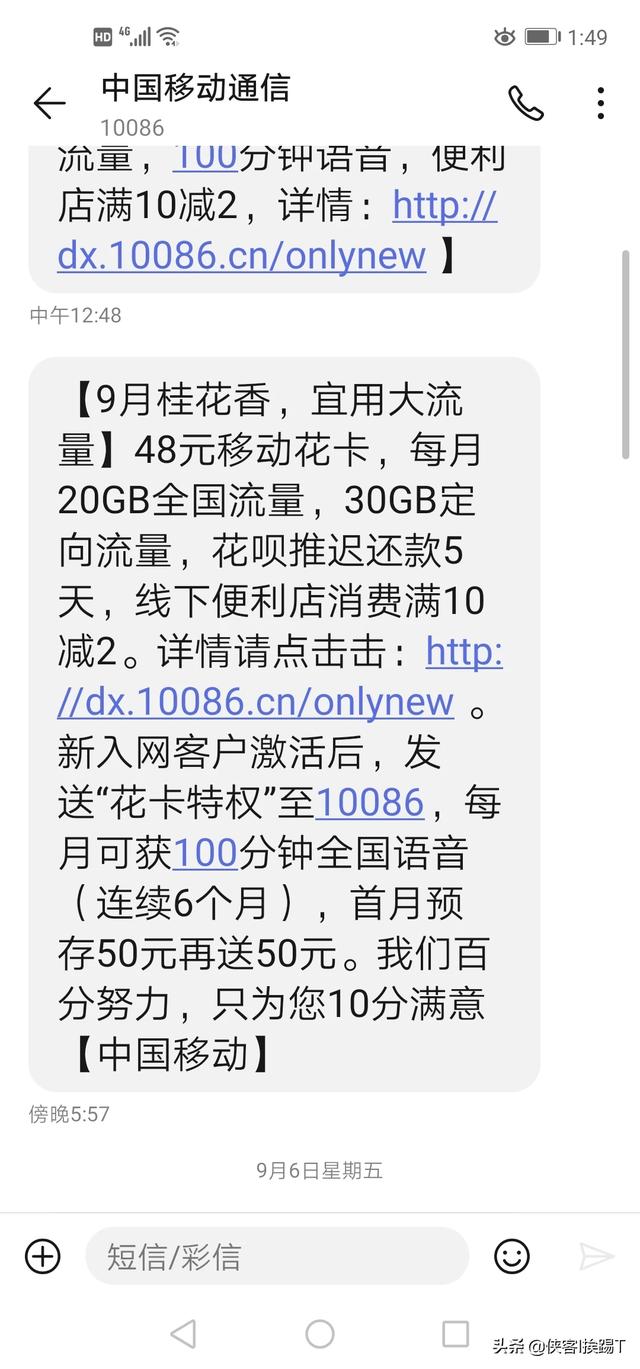Tap the system back triangle button
640x1369 pixels.
click(183, 1333)
